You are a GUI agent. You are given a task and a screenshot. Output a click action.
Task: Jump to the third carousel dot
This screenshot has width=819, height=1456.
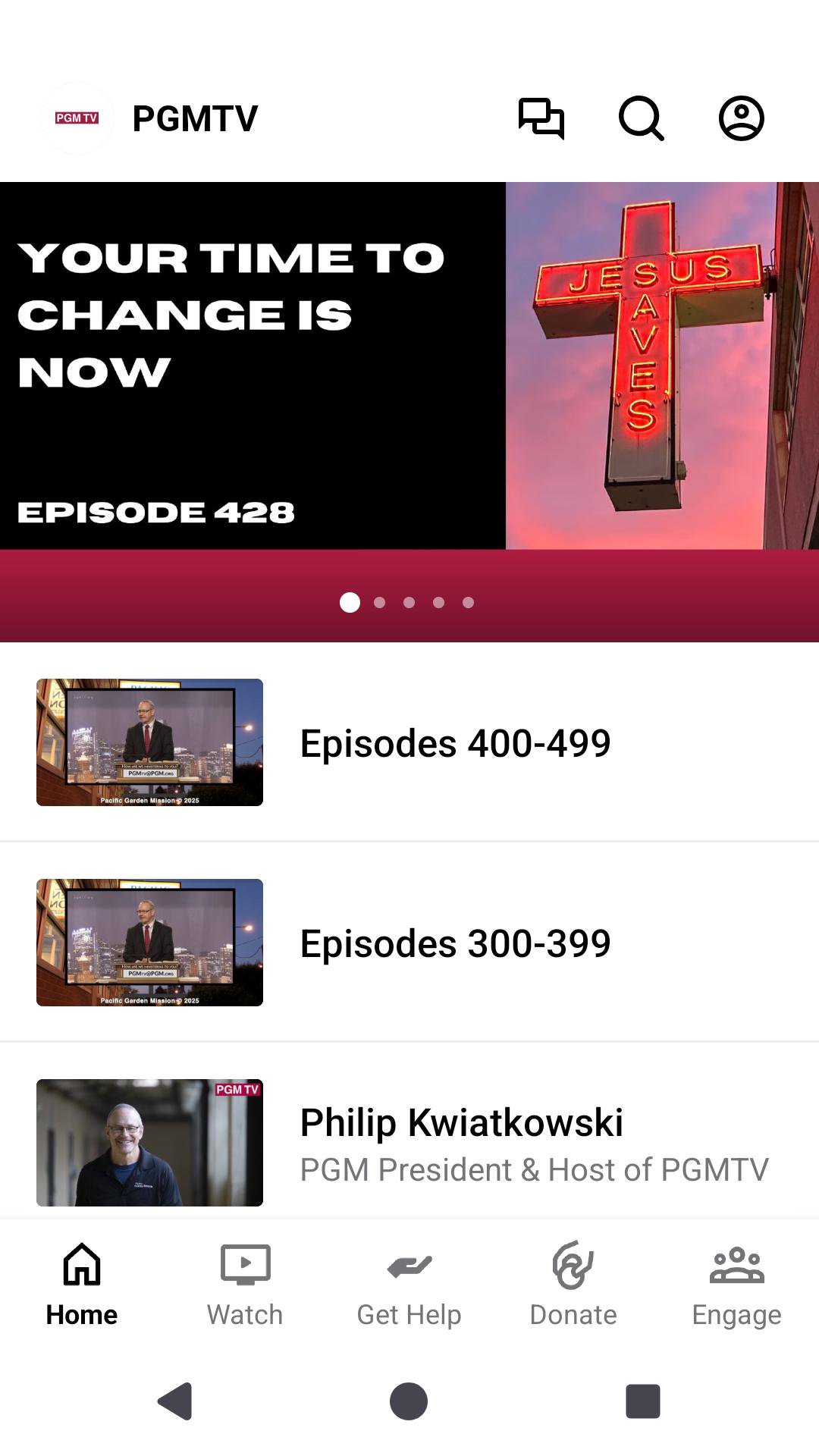tap(409, 602)
